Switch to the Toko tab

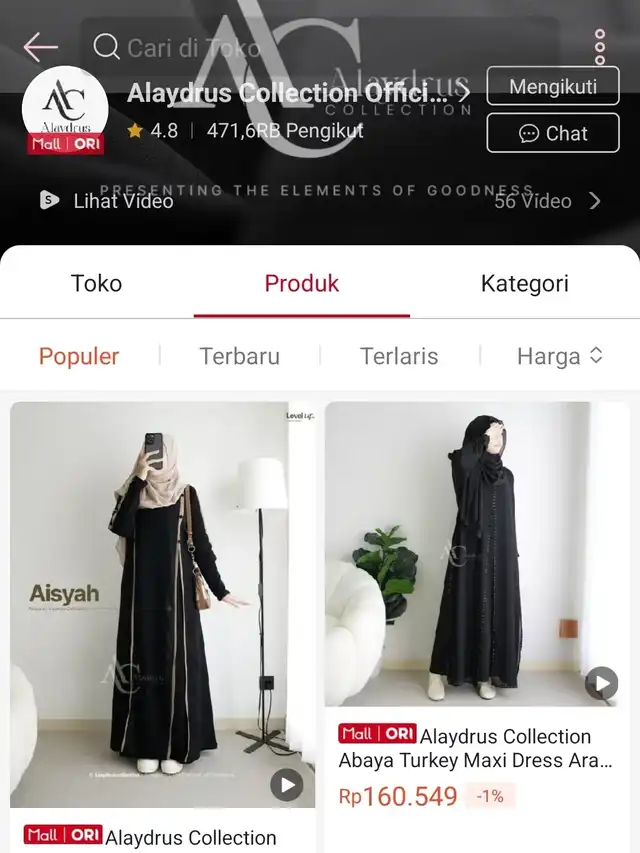[96, 284]
